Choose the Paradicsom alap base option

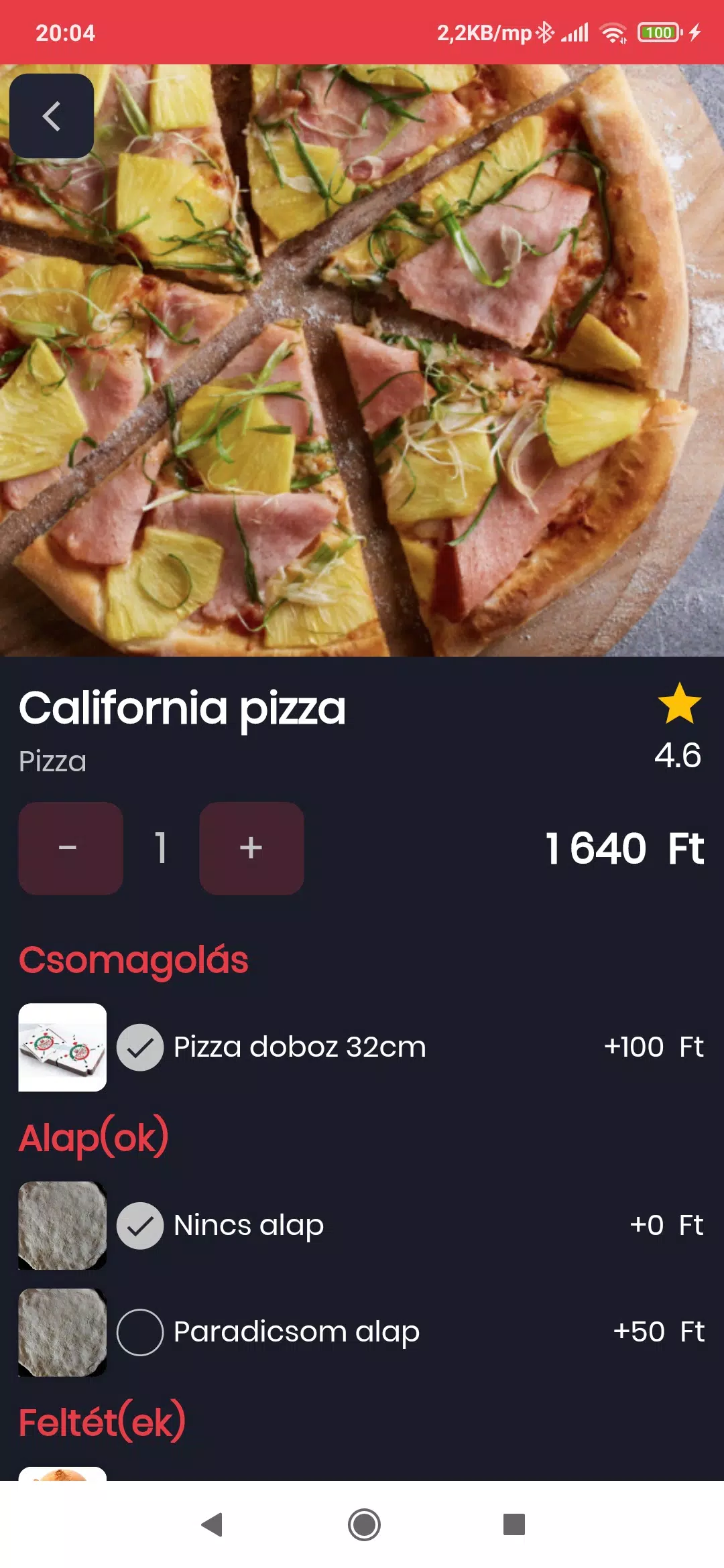(140, 1332)
